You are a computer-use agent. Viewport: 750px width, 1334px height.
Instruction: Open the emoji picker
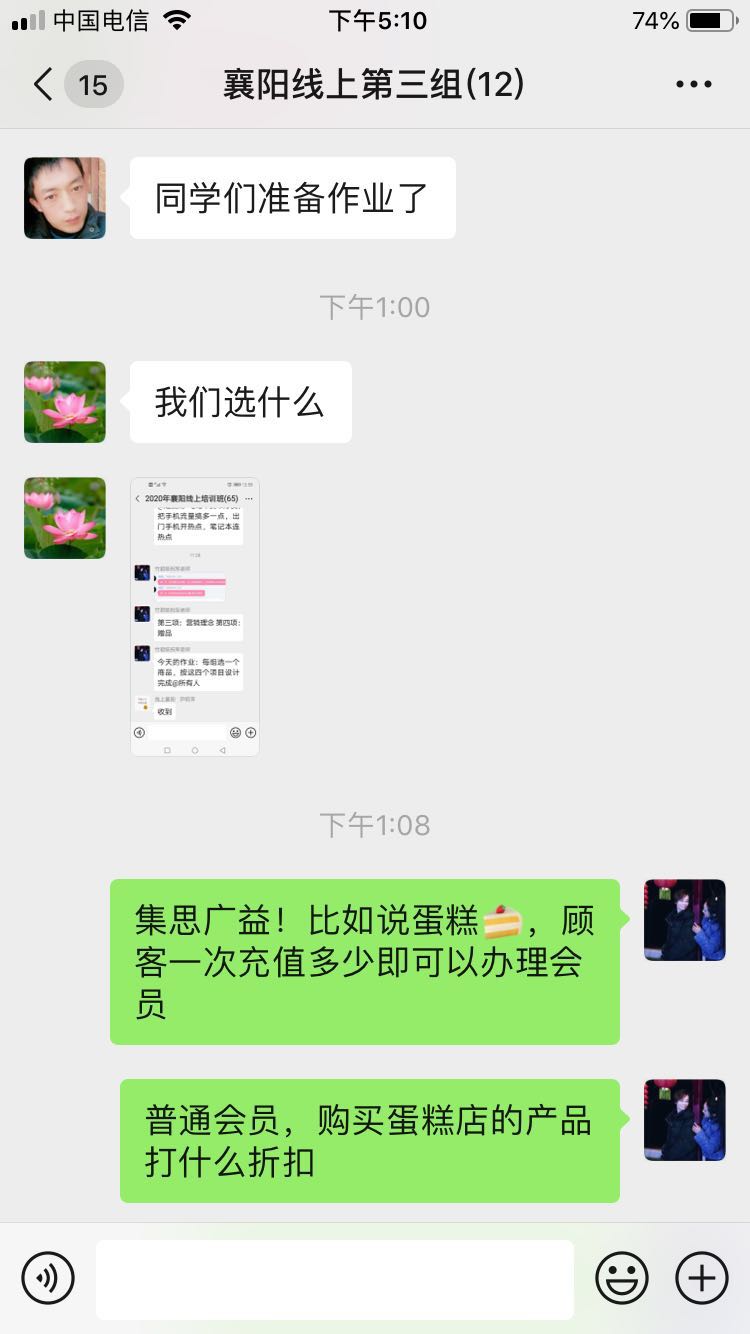622,1277
